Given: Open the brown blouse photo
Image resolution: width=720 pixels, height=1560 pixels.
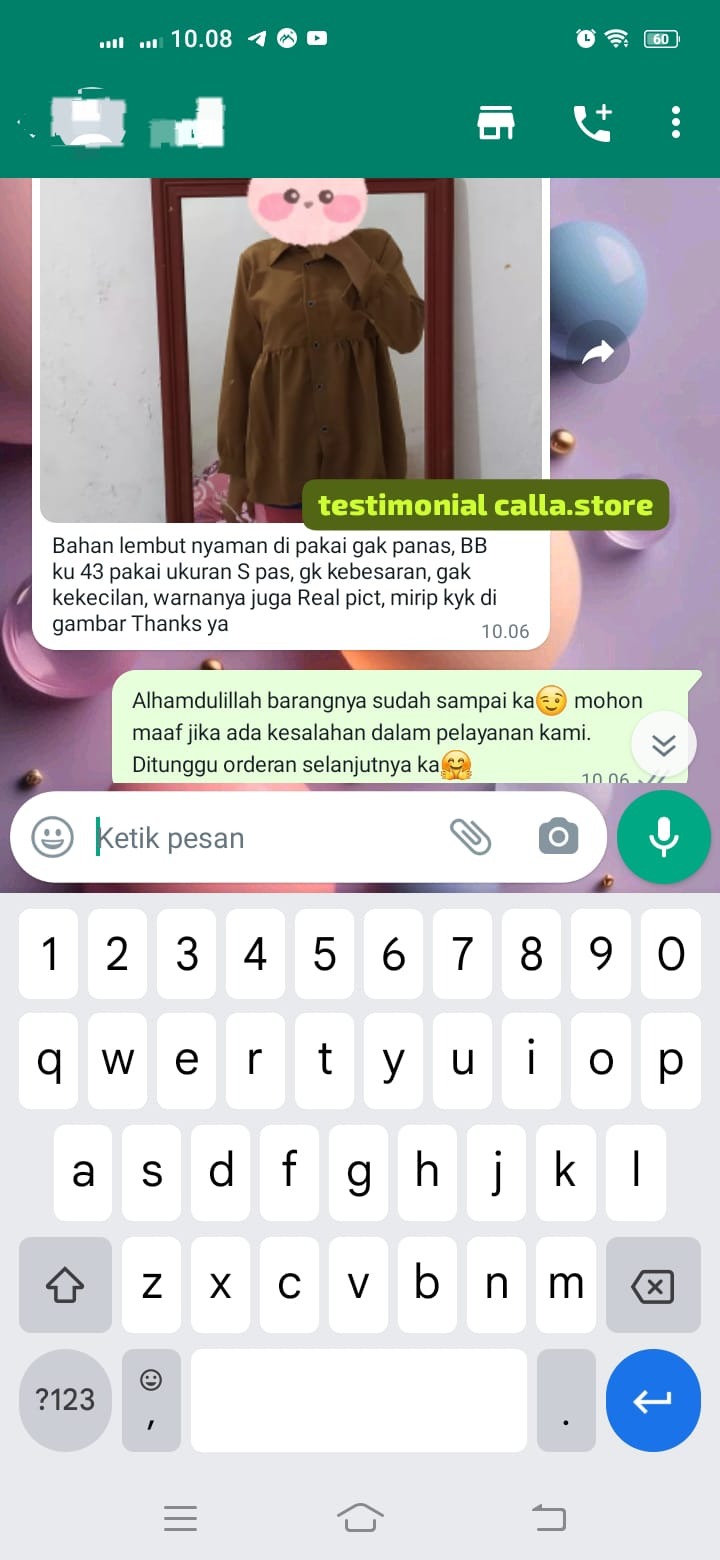Looking at the screenshot, I should pos(290,350).
